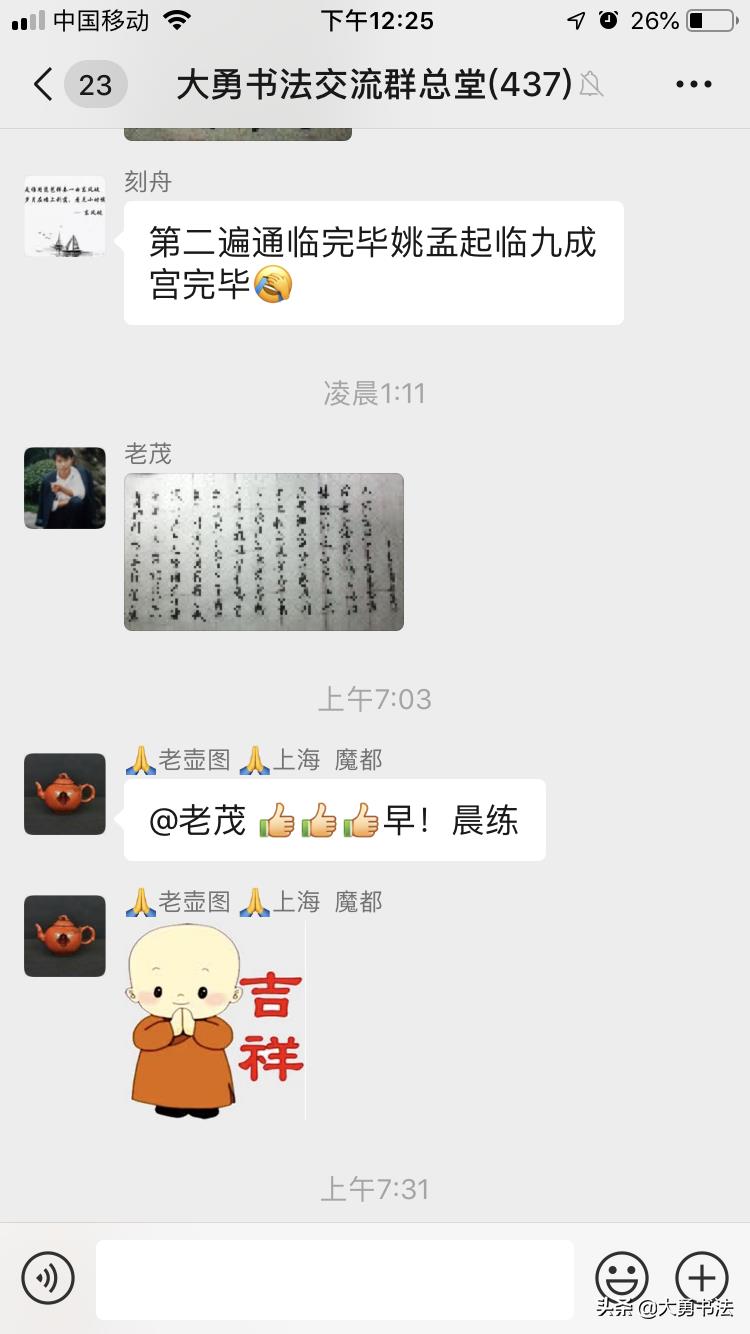View 老壶图's avatar beside the 晨练 message
The width and height of the screenshot is (750, 1334).
click(65, 794)
